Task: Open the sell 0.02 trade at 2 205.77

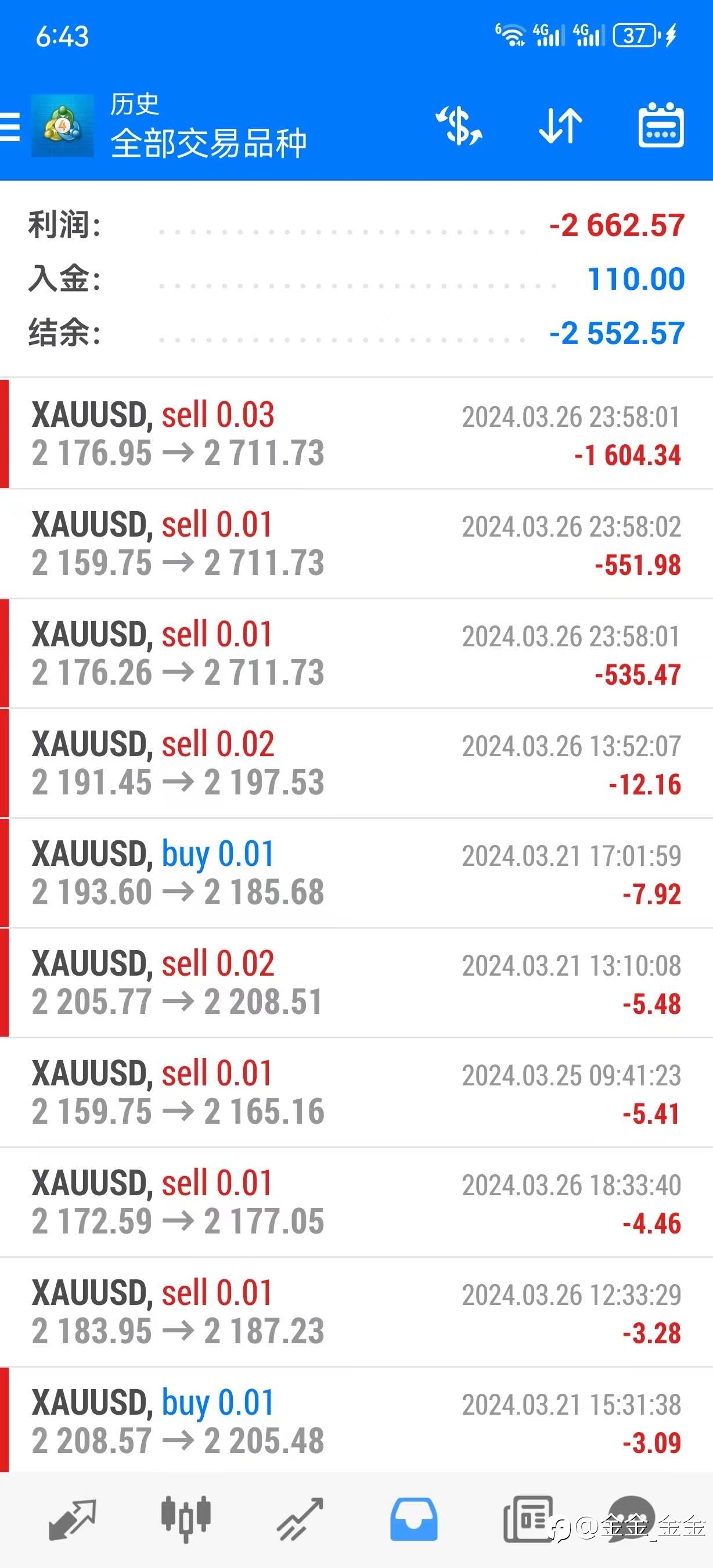Action: [x=356, y=983]
